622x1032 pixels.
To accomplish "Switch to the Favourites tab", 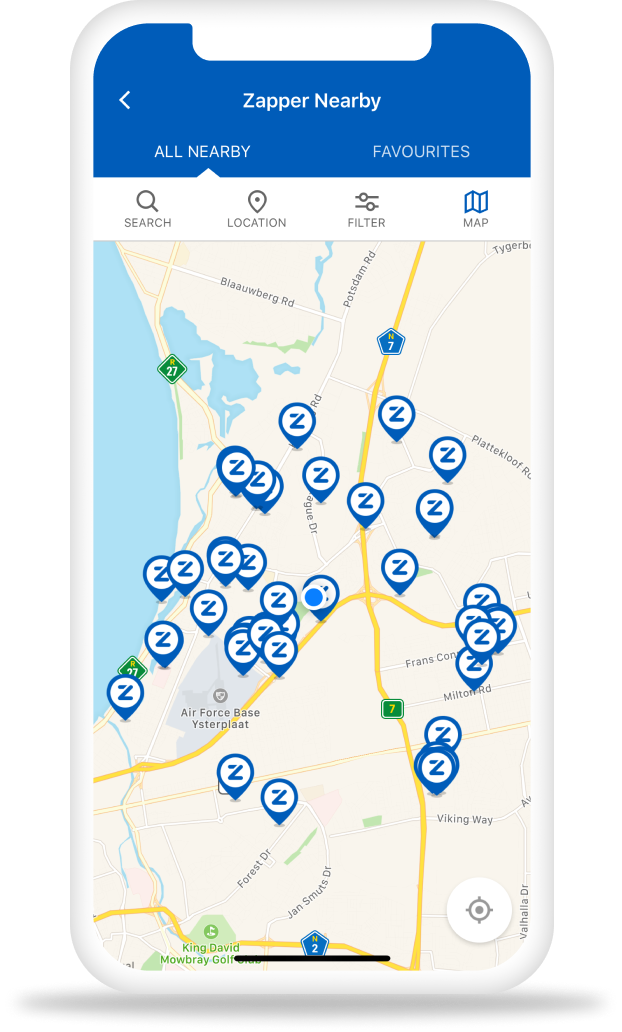I will click(421, 152).
